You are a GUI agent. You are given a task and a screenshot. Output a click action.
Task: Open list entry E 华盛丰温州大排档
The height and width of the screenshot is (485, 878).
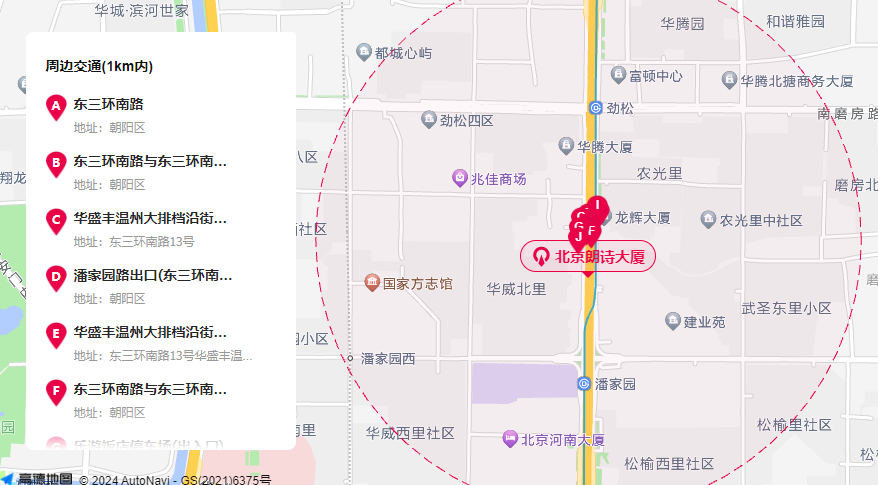(x=150, y=332)
